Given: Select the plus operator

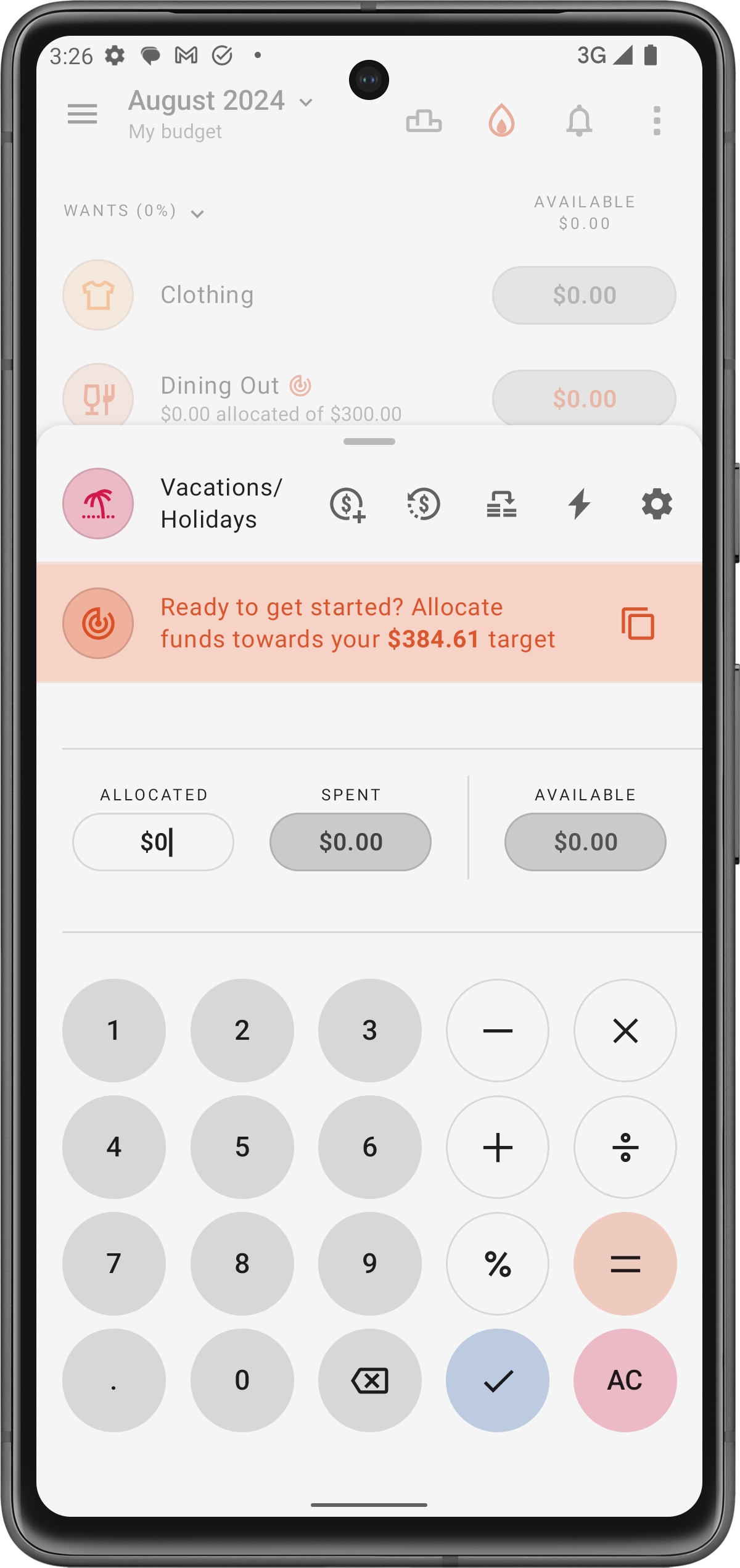Looking at the screenshot, I should point(497,1147).
